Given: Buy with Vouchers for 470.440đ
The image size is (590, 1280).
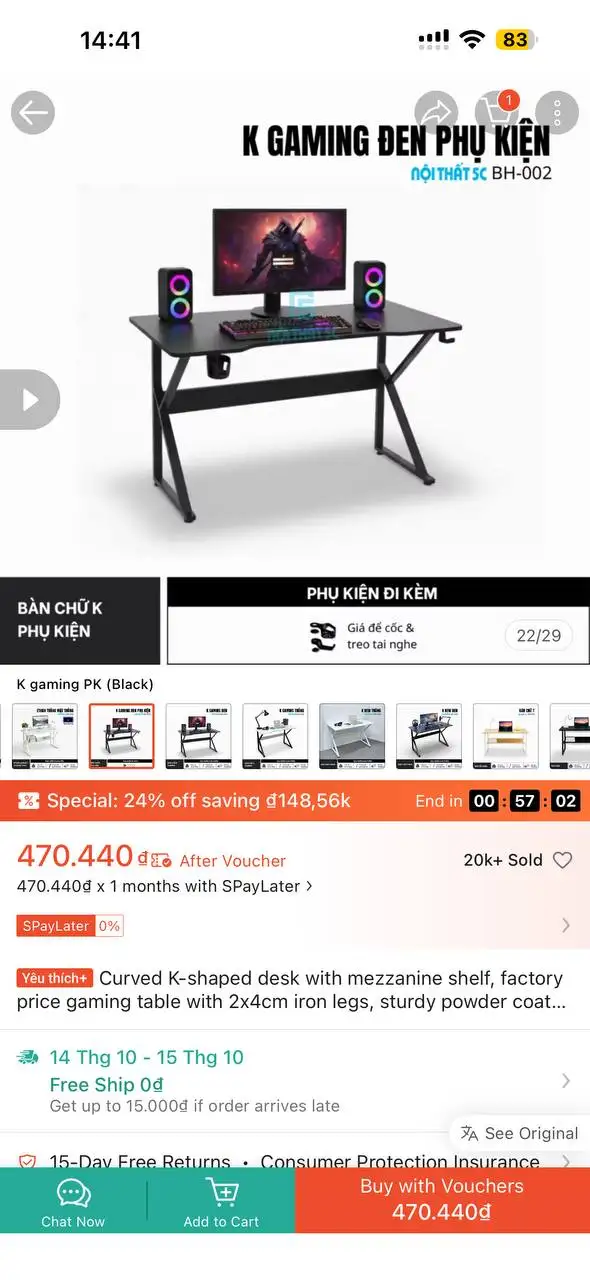Looking at the screenshot, I should click(442, 1200).
